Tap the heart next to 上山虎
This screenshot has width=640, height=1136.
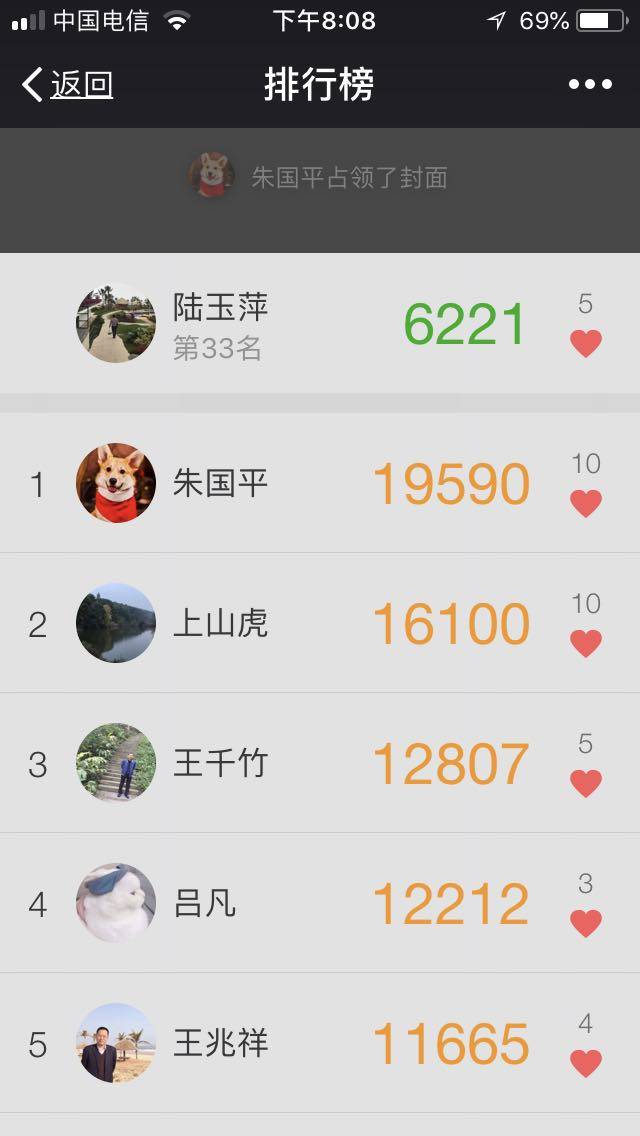click(x=586, y=643)
